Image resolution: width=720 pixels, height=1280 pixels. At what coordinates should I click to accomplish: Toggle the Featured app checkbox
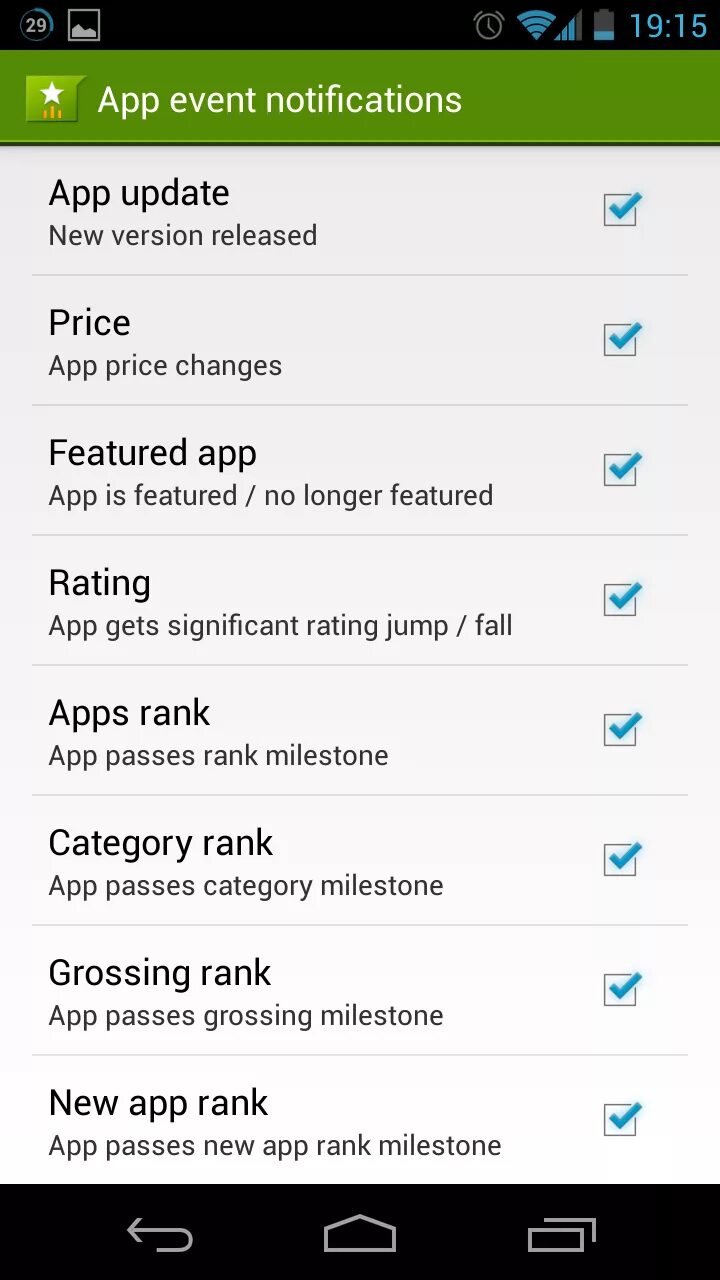click(x=621, y=469)
